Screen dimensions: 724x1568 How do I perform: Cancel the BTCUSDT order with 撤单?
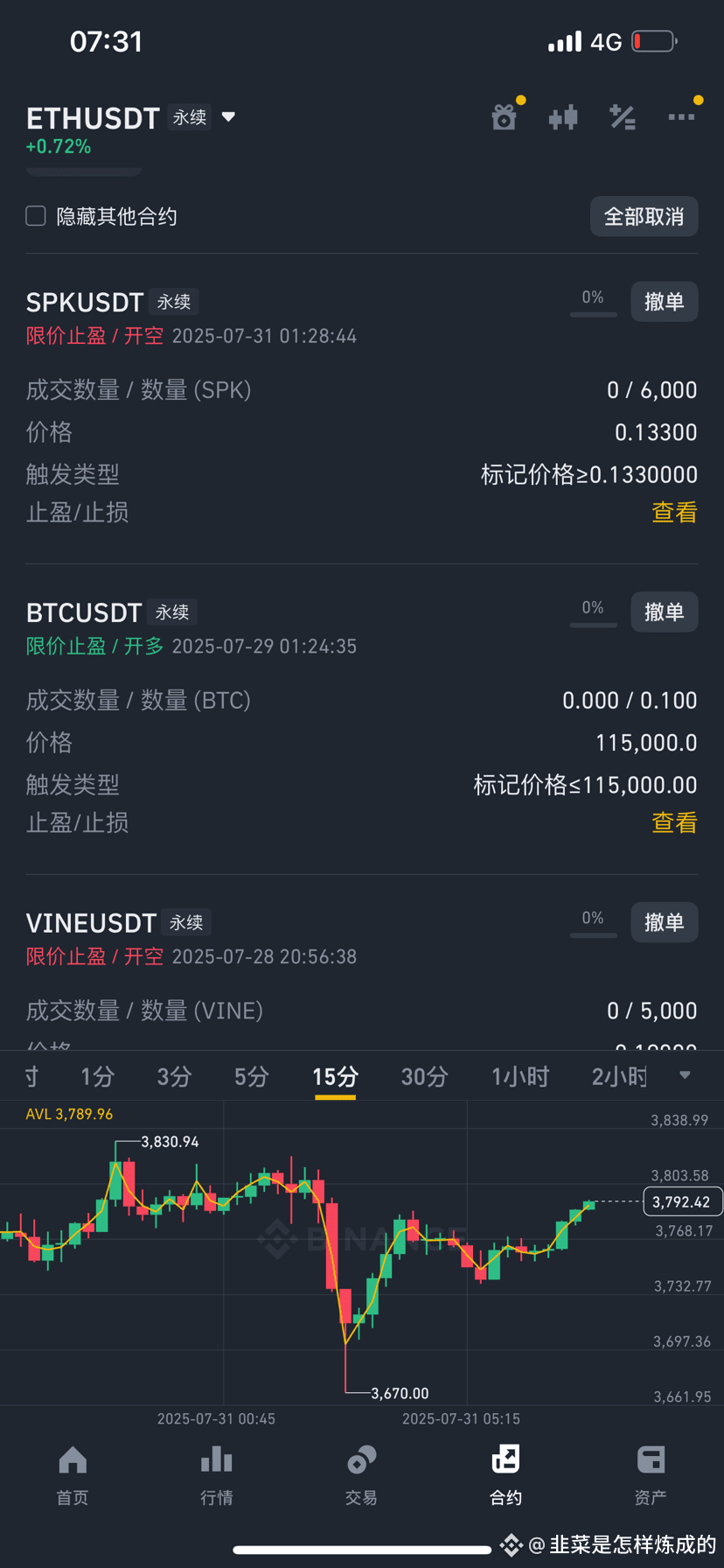(665, 612)
